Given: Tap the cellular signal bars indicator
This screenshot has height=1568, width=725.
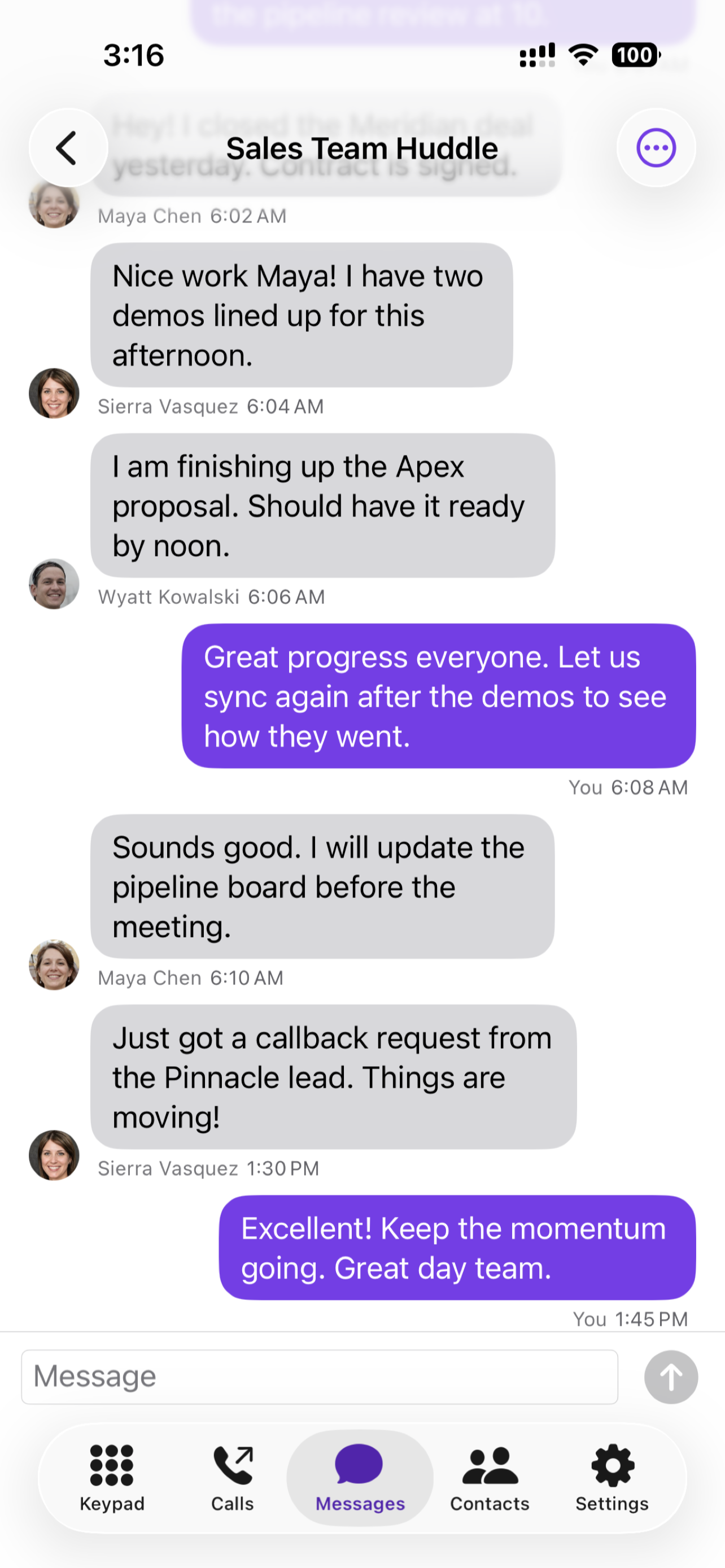Looking at the screenshot, I should tap(536, 55).
